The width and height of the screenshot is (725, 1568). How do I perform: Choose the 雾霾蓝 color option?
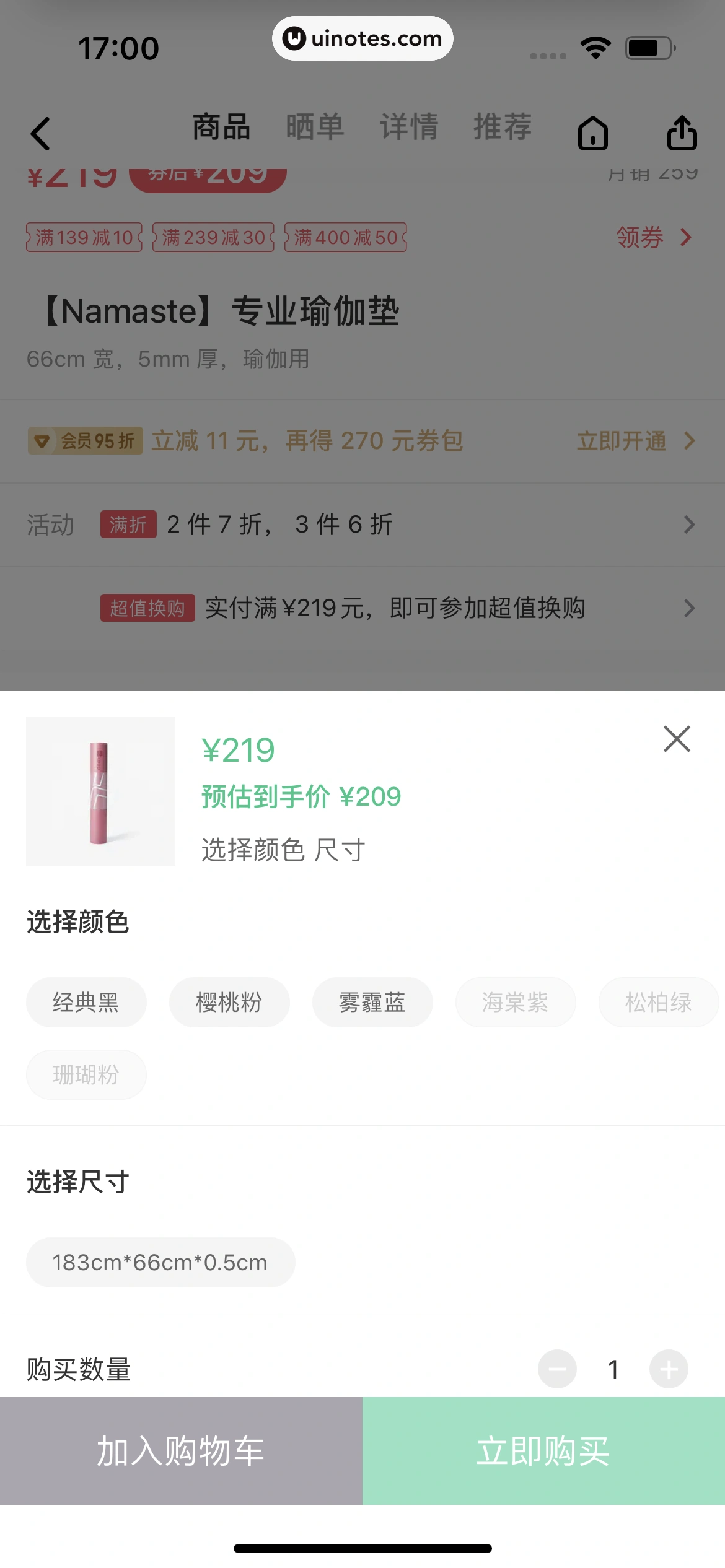click(x=372, y=1002)
